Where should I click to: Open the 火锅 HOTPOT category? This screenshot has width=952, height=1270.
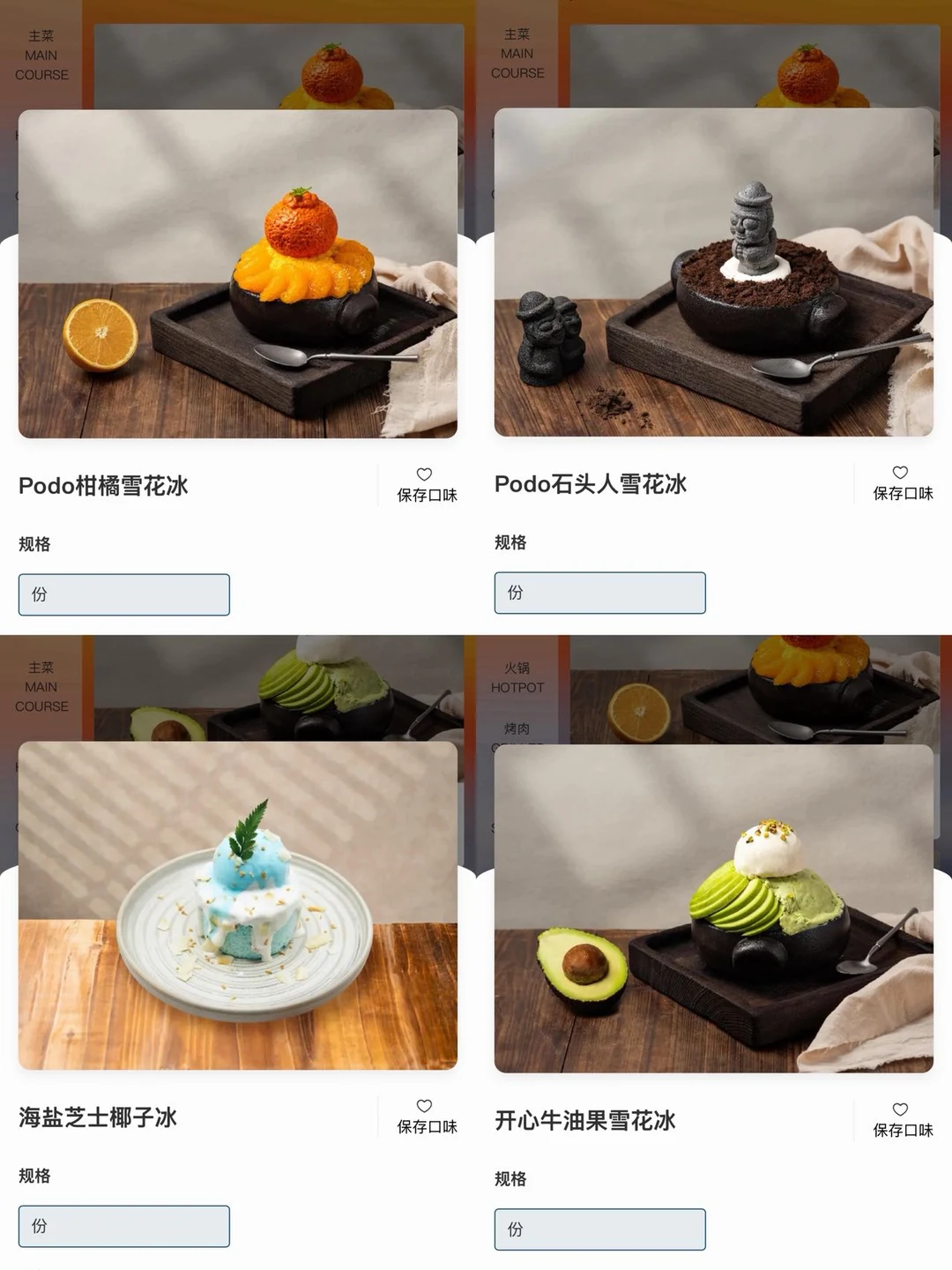point(517,679)
